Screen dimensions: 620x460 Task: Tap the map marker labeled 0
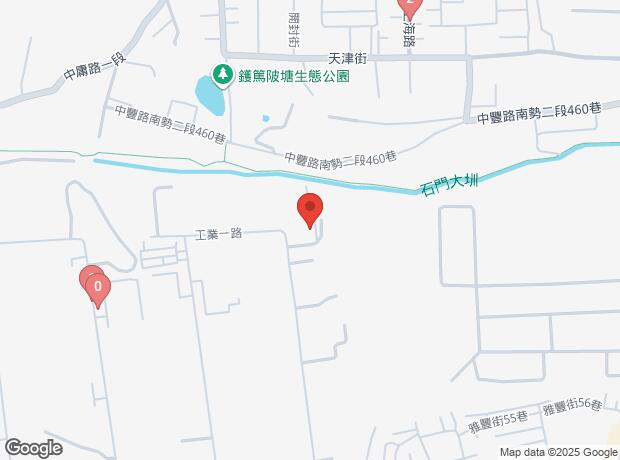tap(97, 289)
